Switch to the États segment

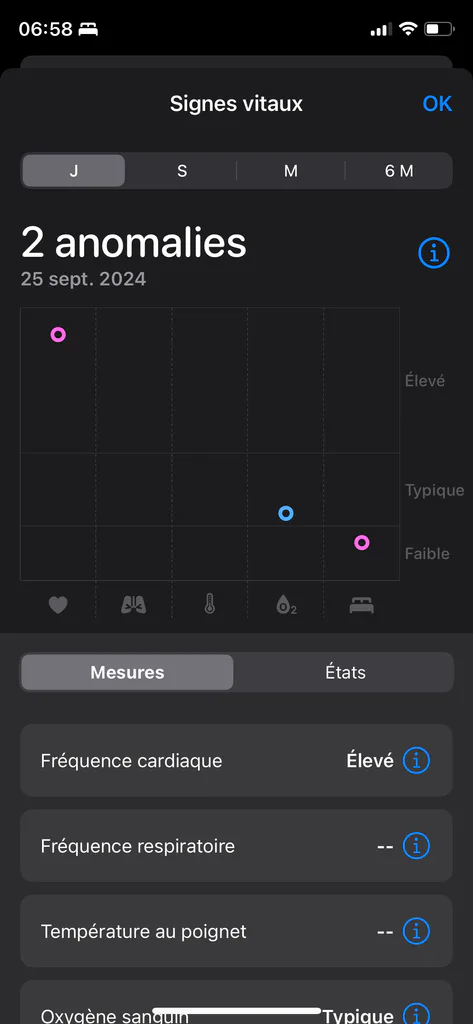(345, 672)
